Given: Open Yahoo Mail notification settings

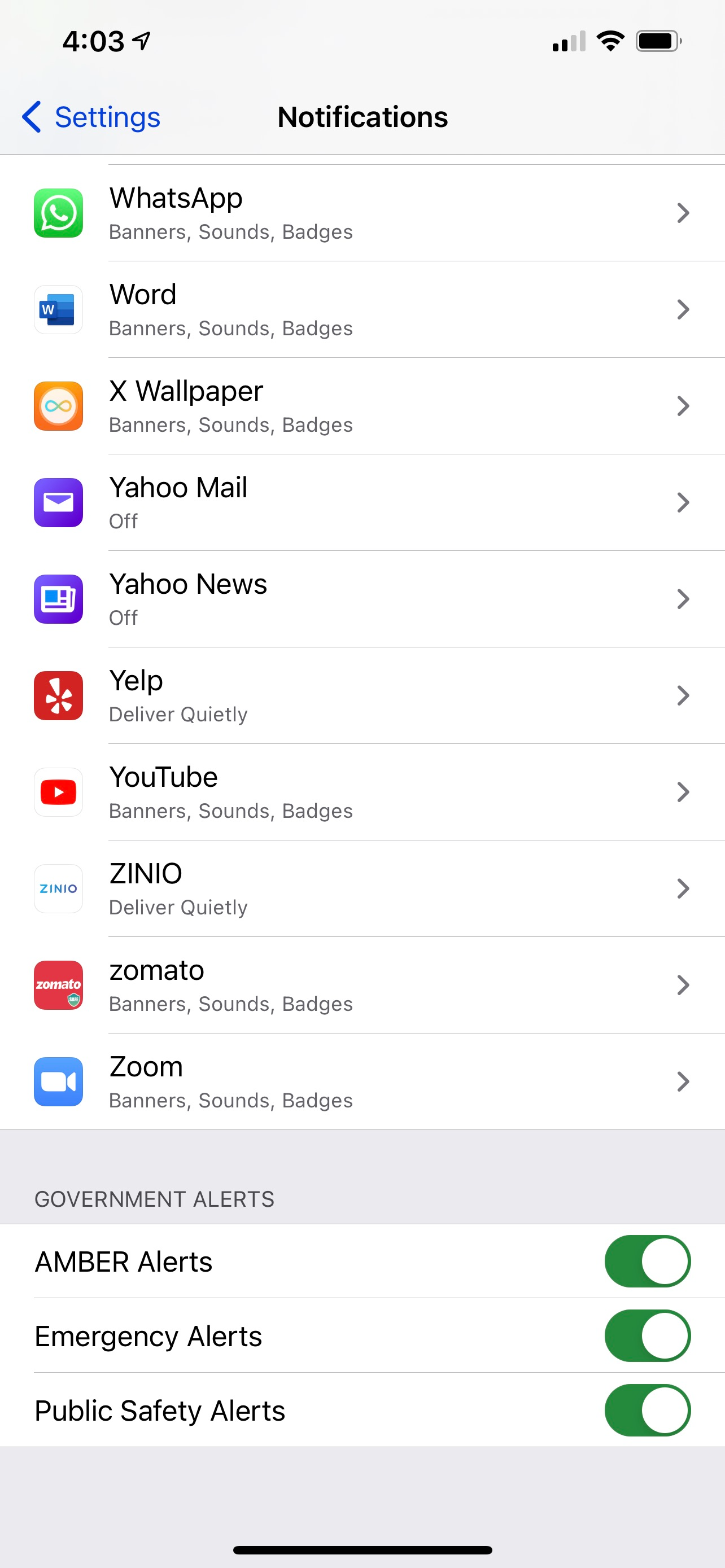Looking at the screenshot, I should (x=362, y=502).
